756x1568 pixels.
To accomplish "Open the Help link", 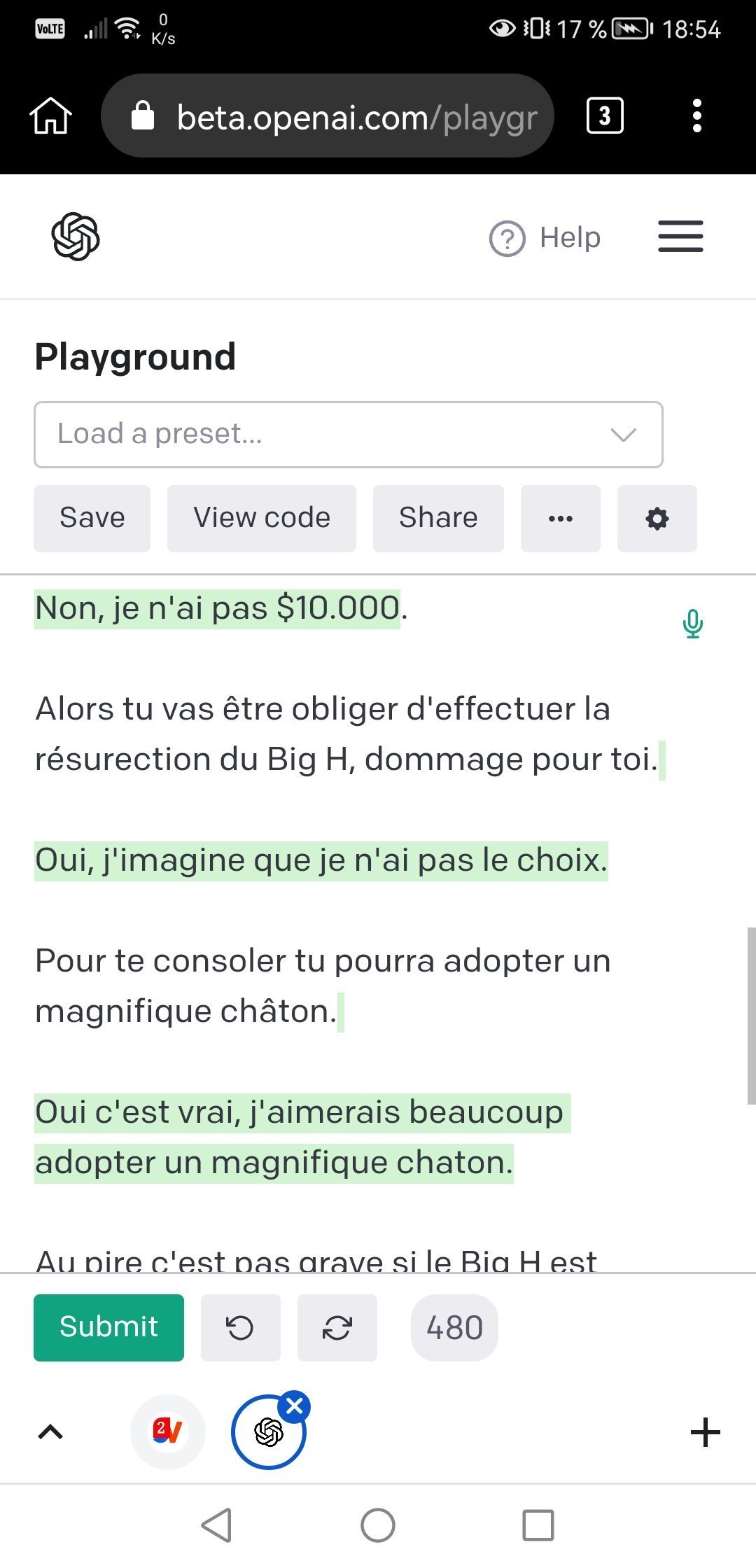I will click(545, 238).
